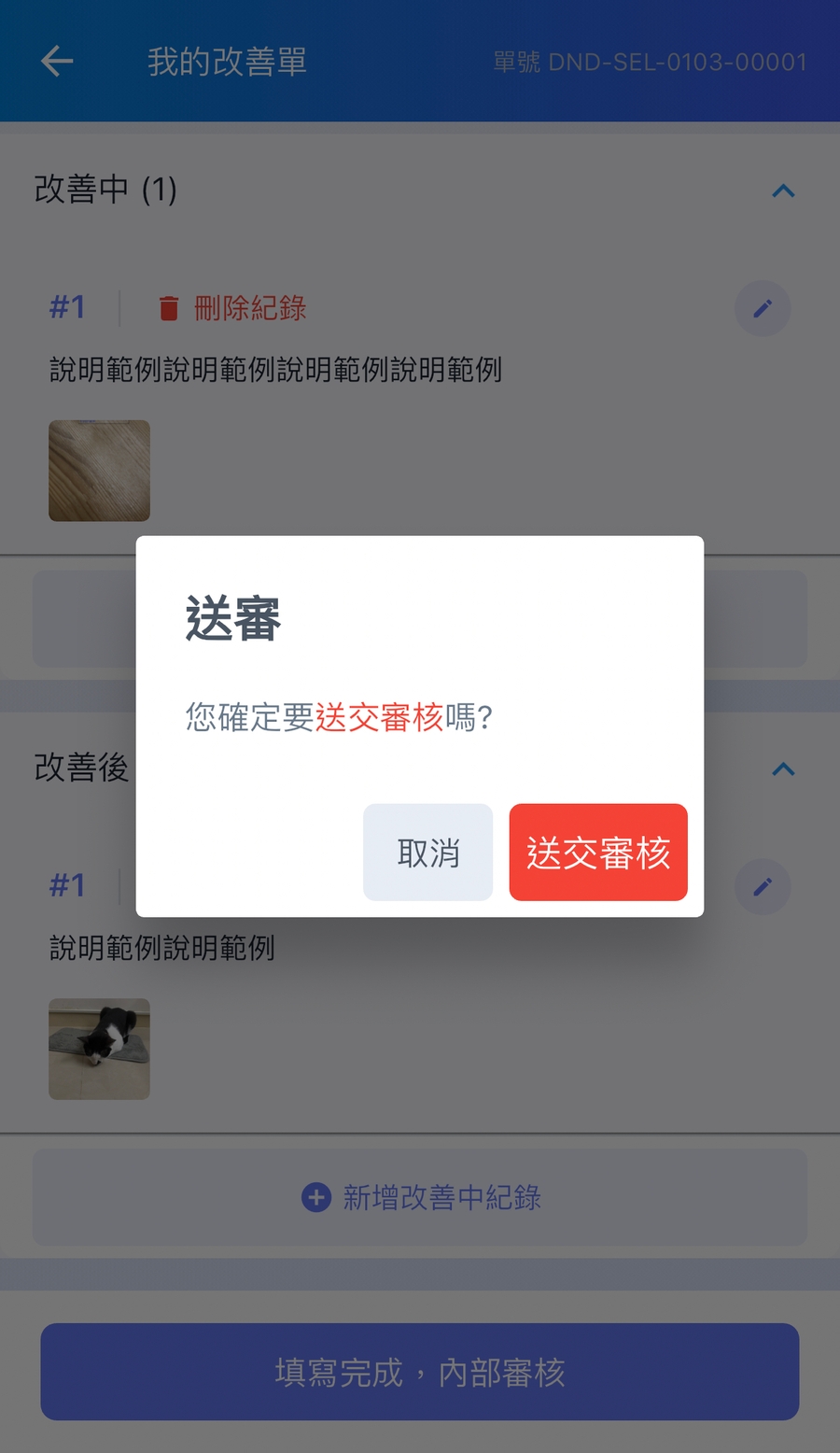Cancel the 送審 dialog with 取消
This screenshot has width=840, height=1453.
[x=427, y=853]
